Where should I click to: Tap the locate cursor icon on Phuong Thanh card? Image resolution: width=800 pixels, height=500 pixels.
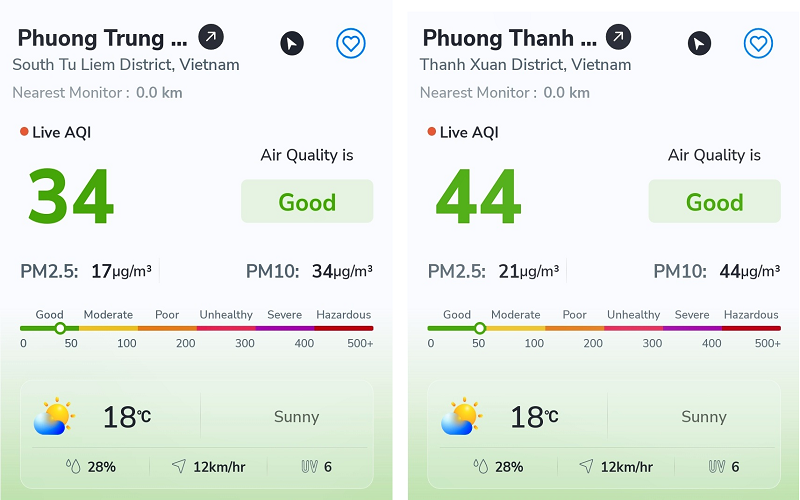(699, 43)
